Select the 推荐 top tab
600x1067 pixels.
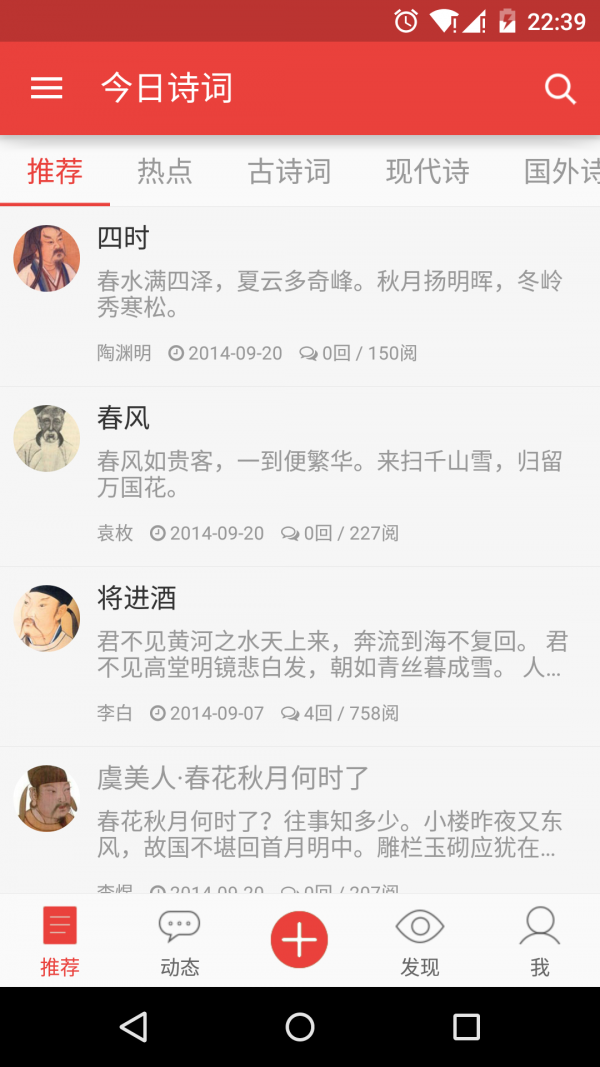(55, 171)
